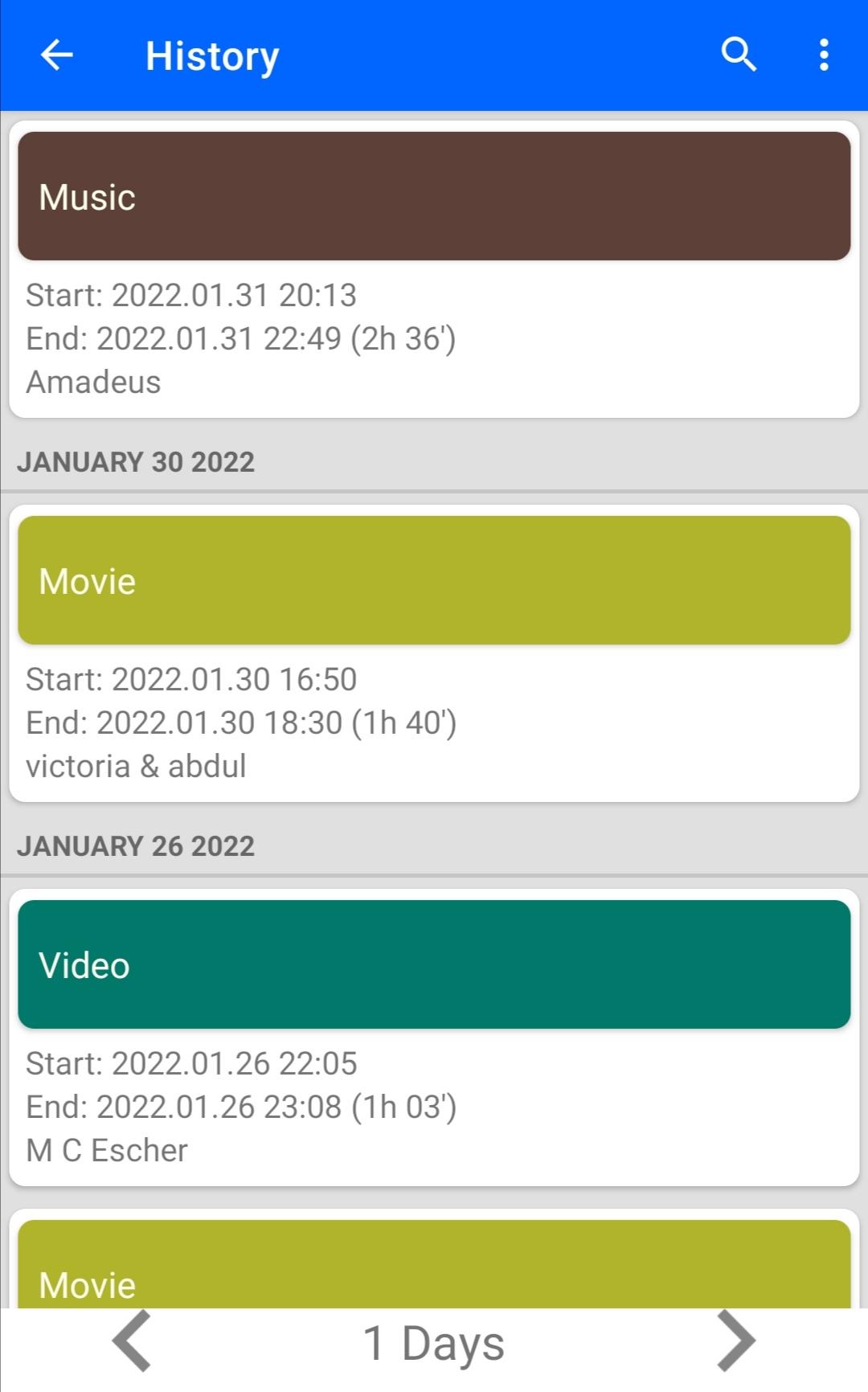
Task: Open the Music entry for Amadeus
Action: click(434, 269)
